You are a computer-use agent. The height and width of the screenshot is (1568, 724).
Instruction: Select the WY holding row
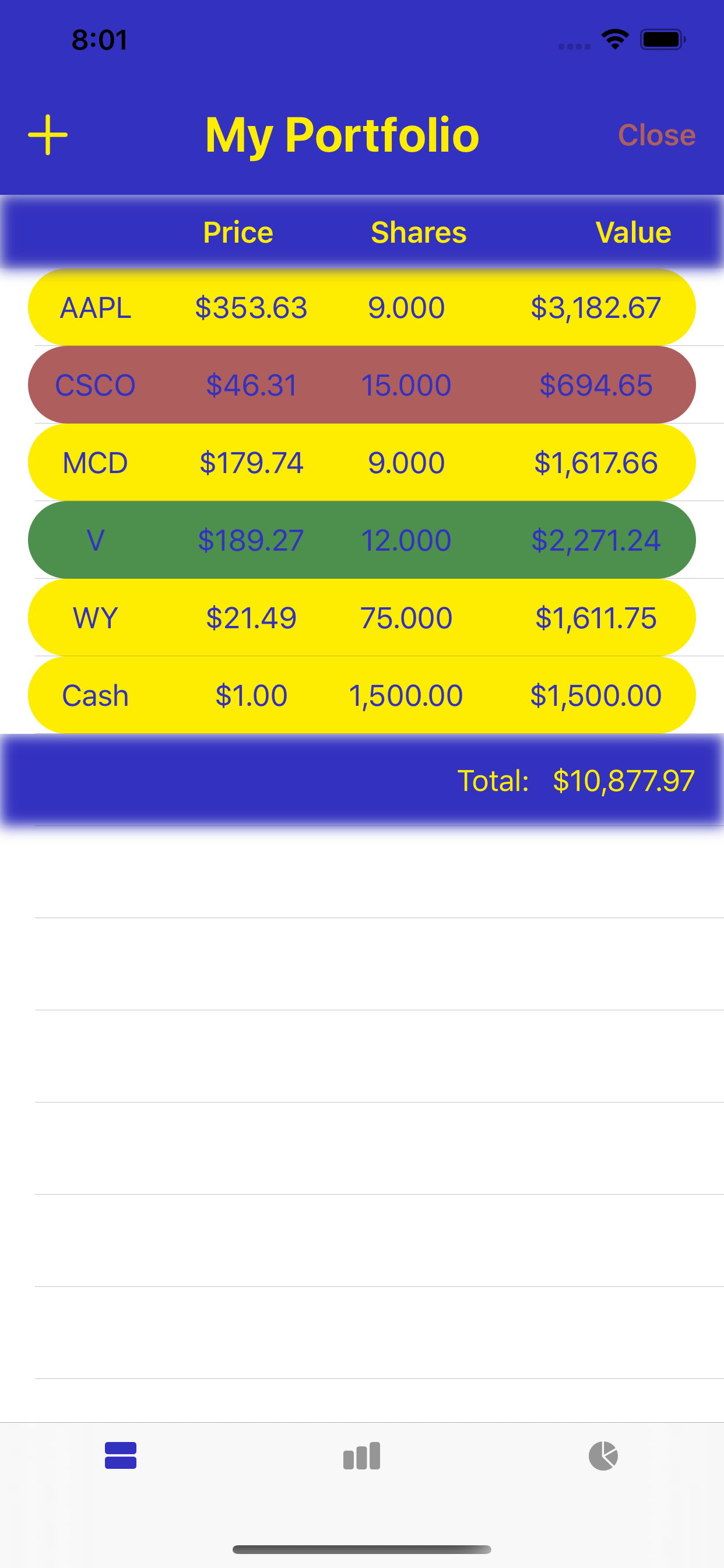pyautogui.click(x=361, y=617)
